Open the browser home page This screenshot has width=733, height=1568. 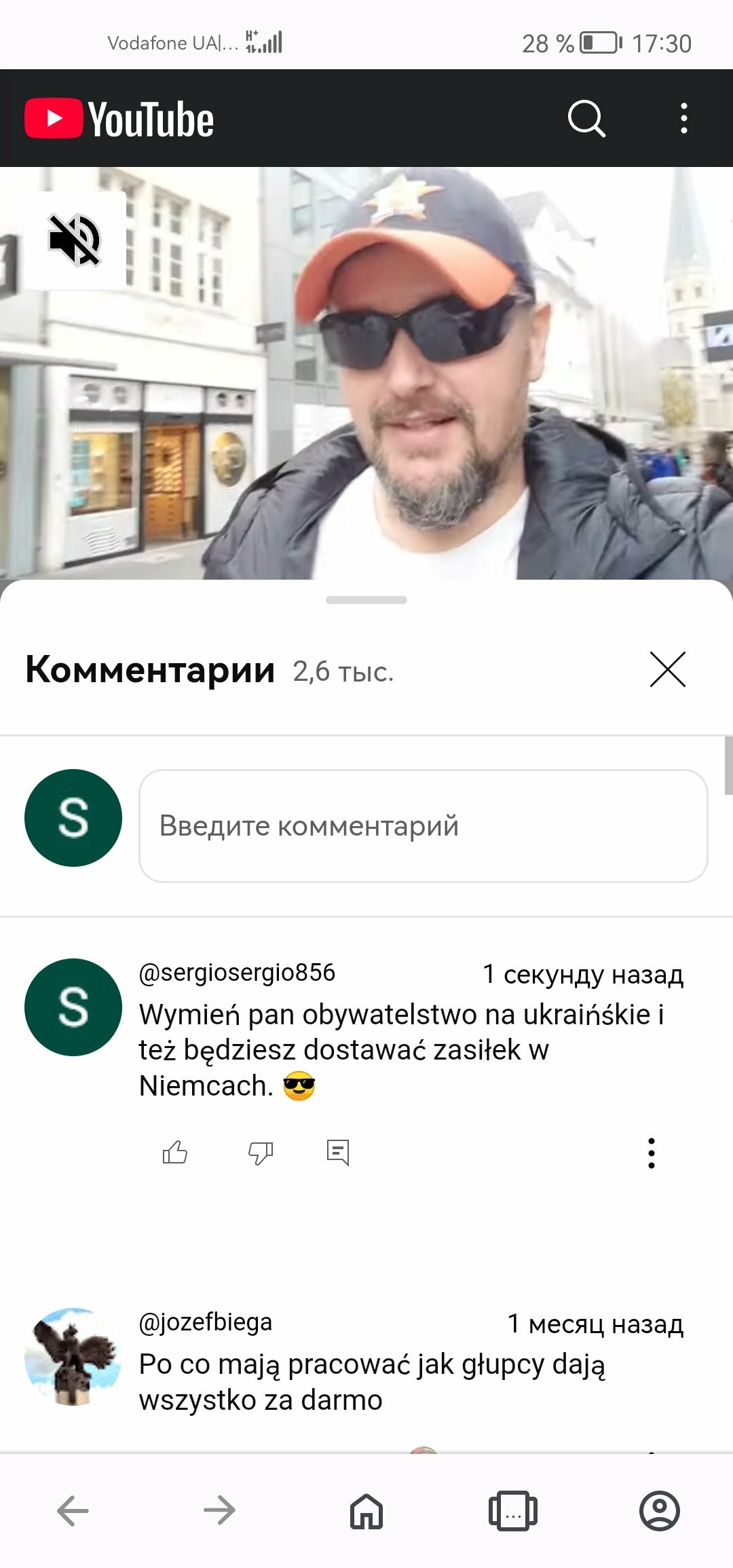pos(366,1511)
